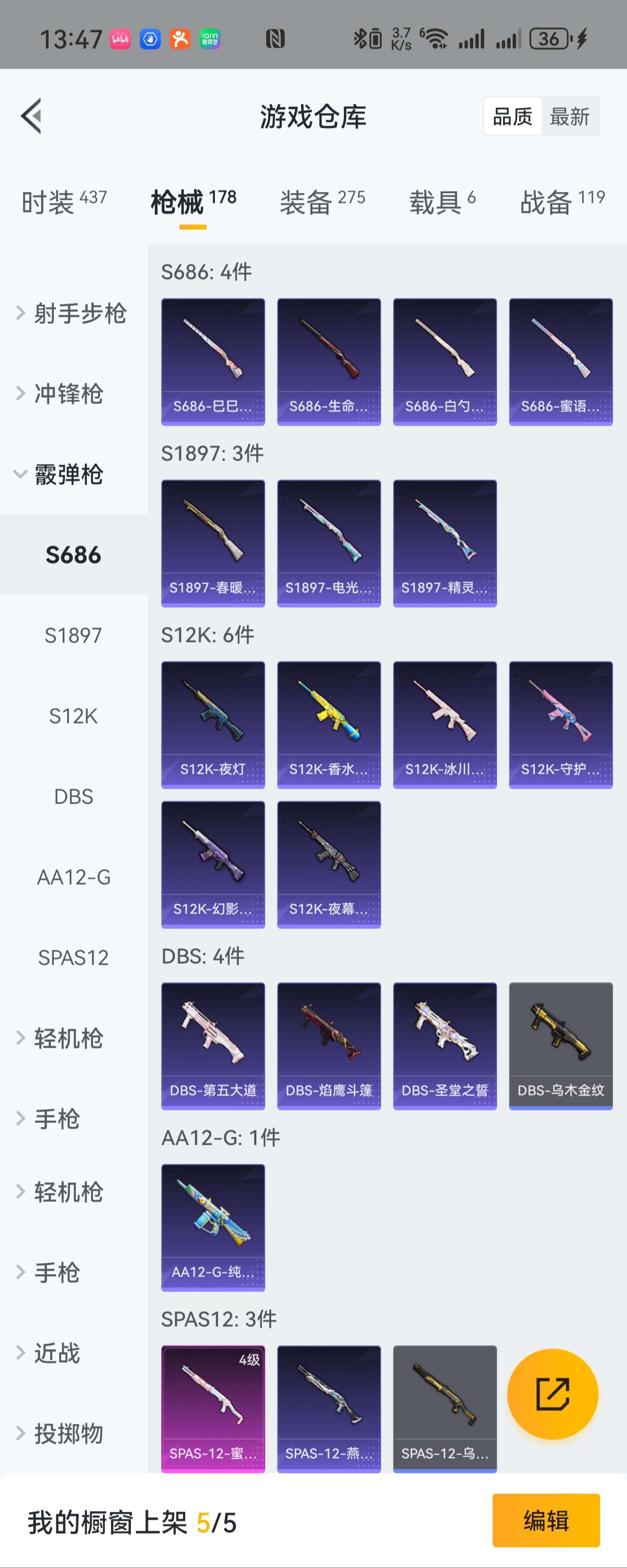This screenshot has height=1568, width=627.
Task: Open the S1897-春暖 skin tile
Action: click(212, 543)
